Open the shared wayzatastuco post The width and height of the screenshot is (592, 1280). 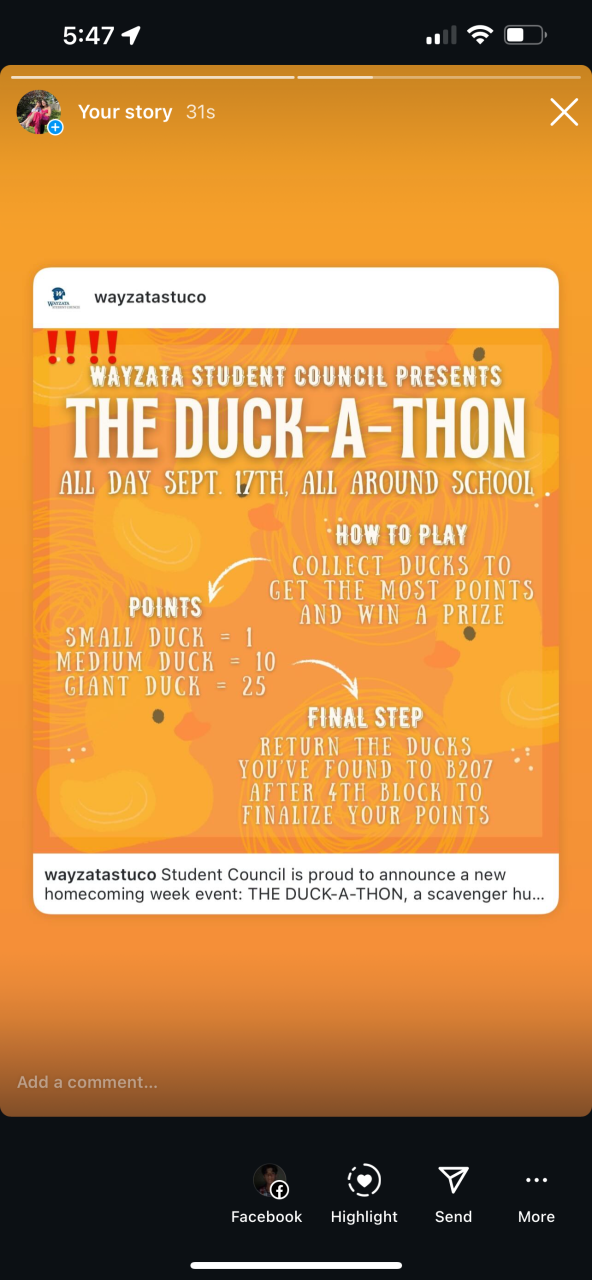coord(296,590)
